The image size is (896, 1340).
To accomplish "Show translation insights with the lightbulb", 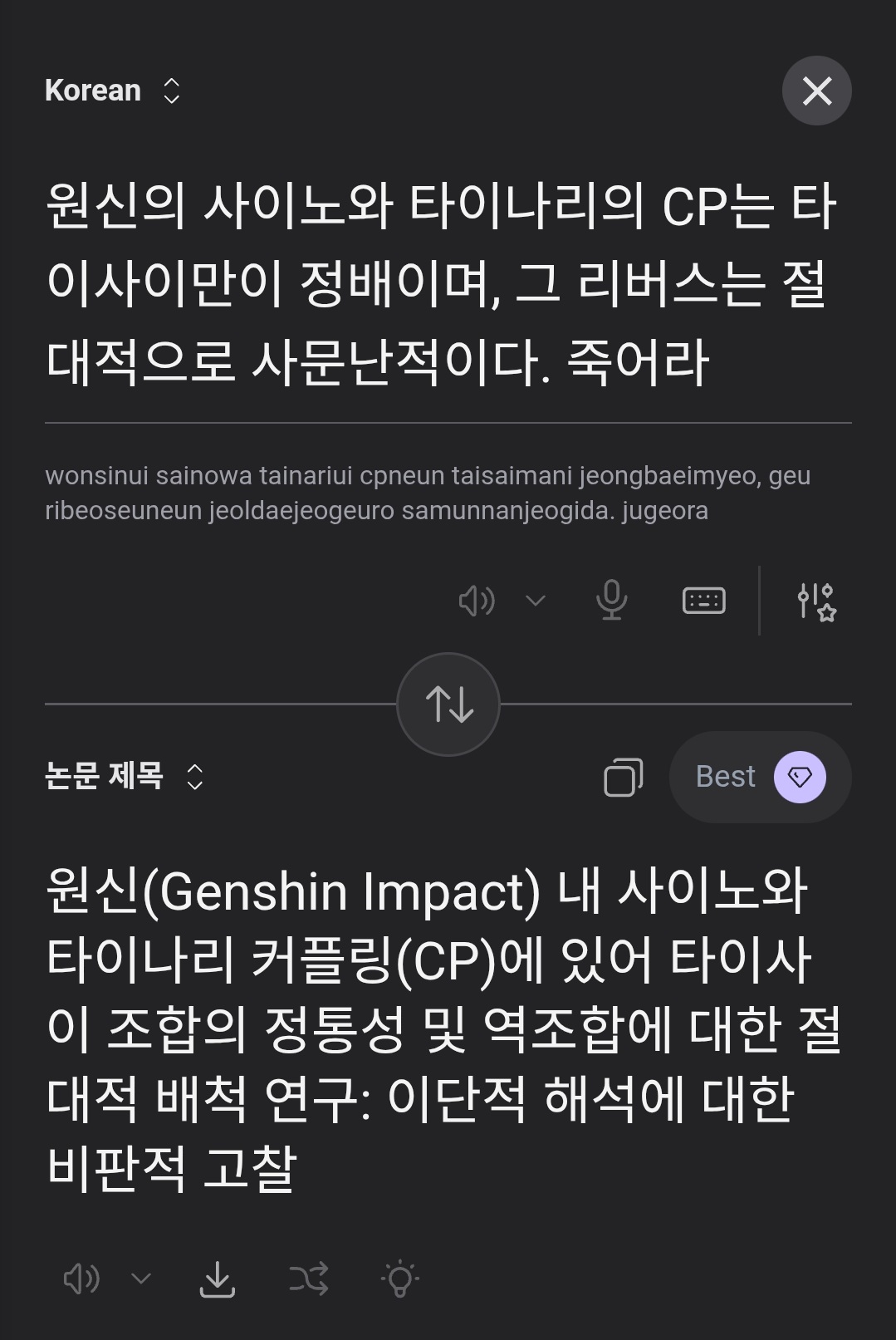I will (x=400, y=1279).
